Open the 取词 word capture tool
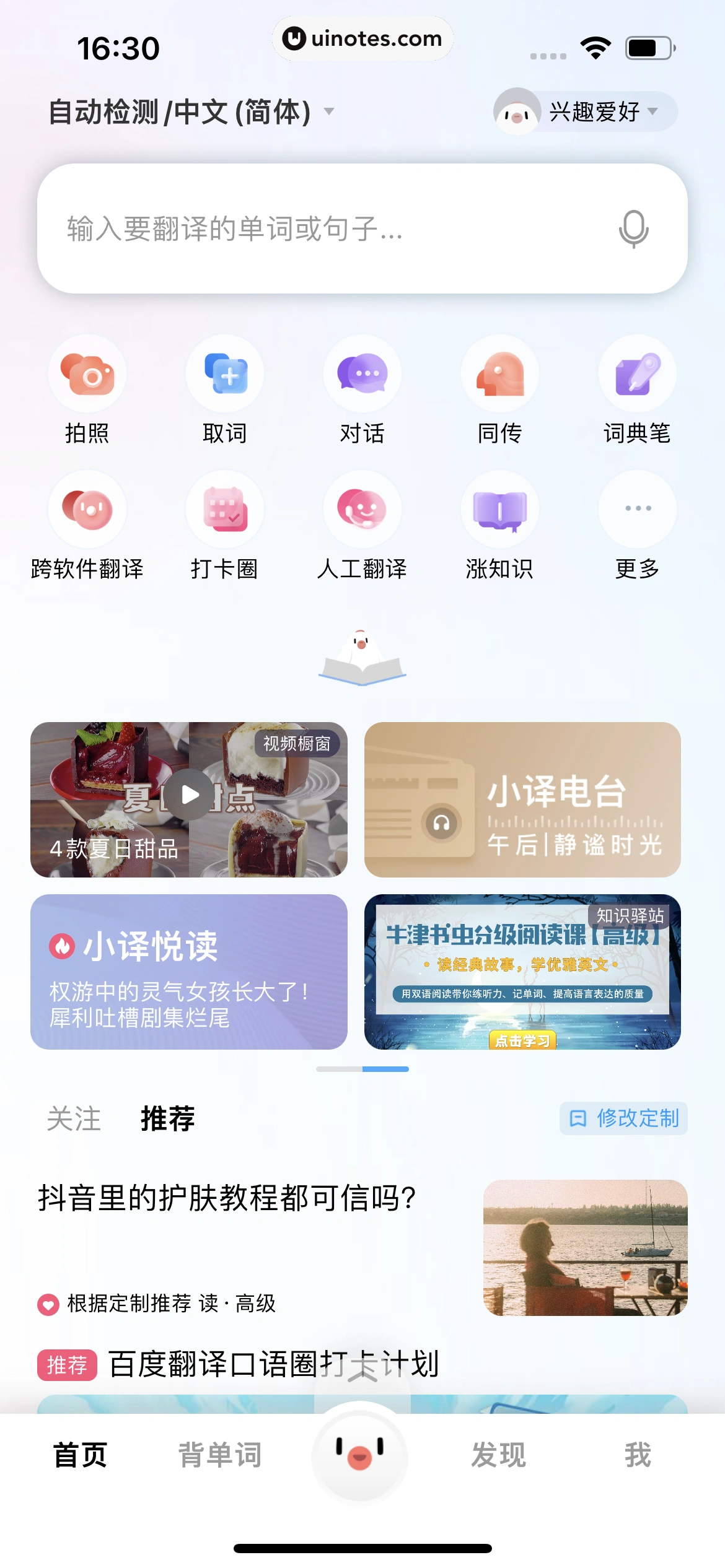 224,375
